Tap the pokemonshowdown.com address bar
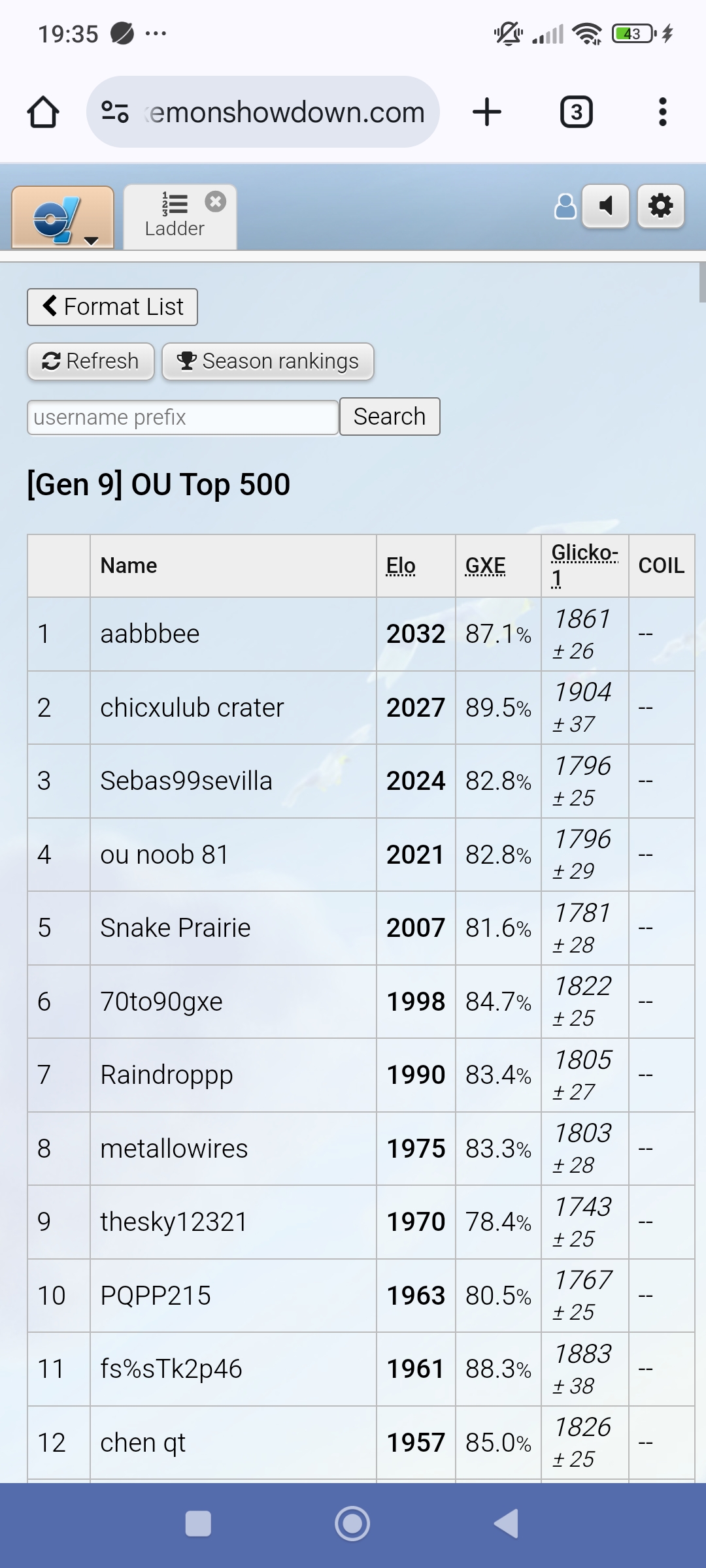The width and height of the screenshot is (706, 1568). coord(263,112)
